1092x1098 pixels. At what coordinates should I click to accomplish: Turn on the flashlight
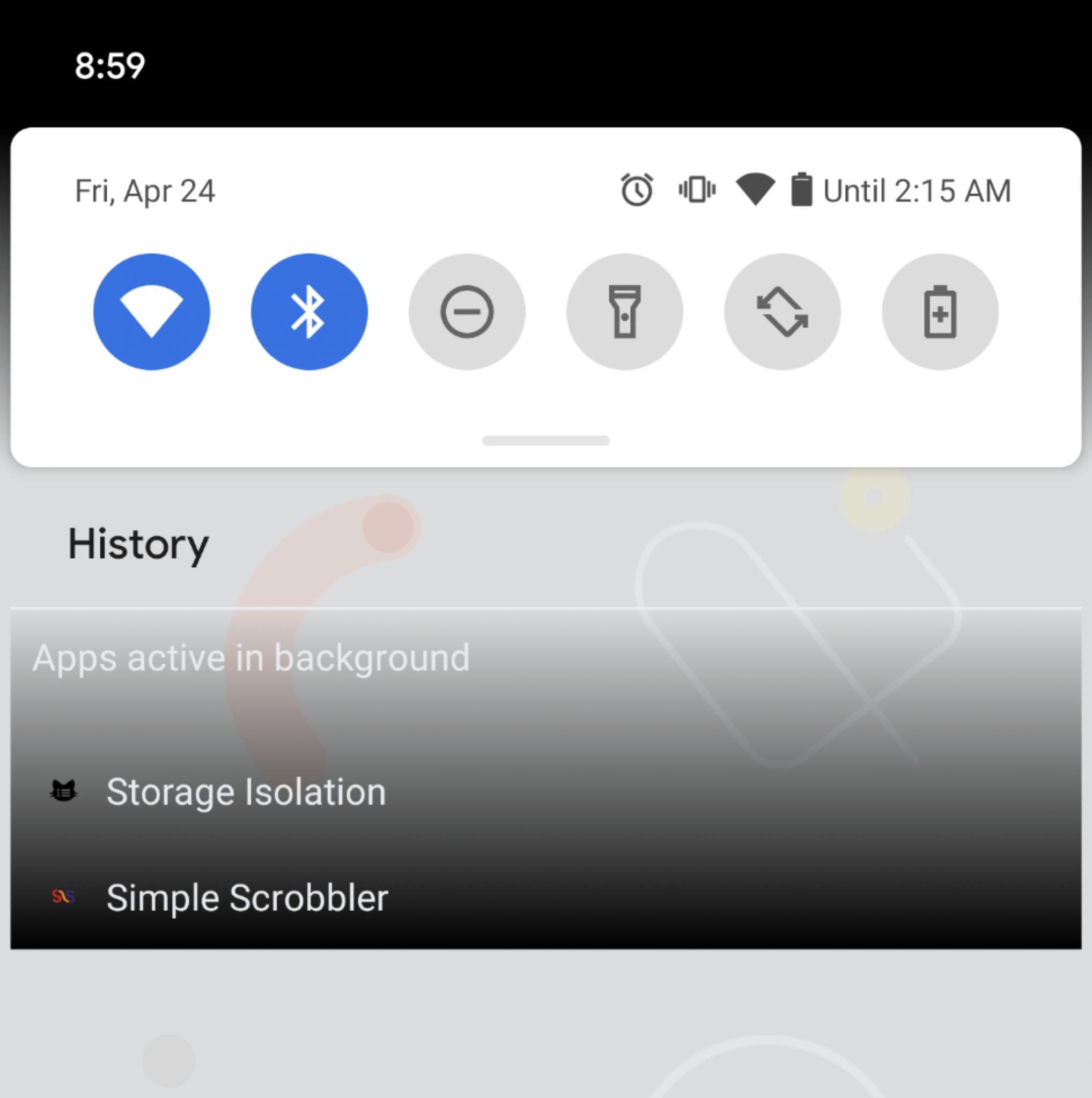(625, 311)
